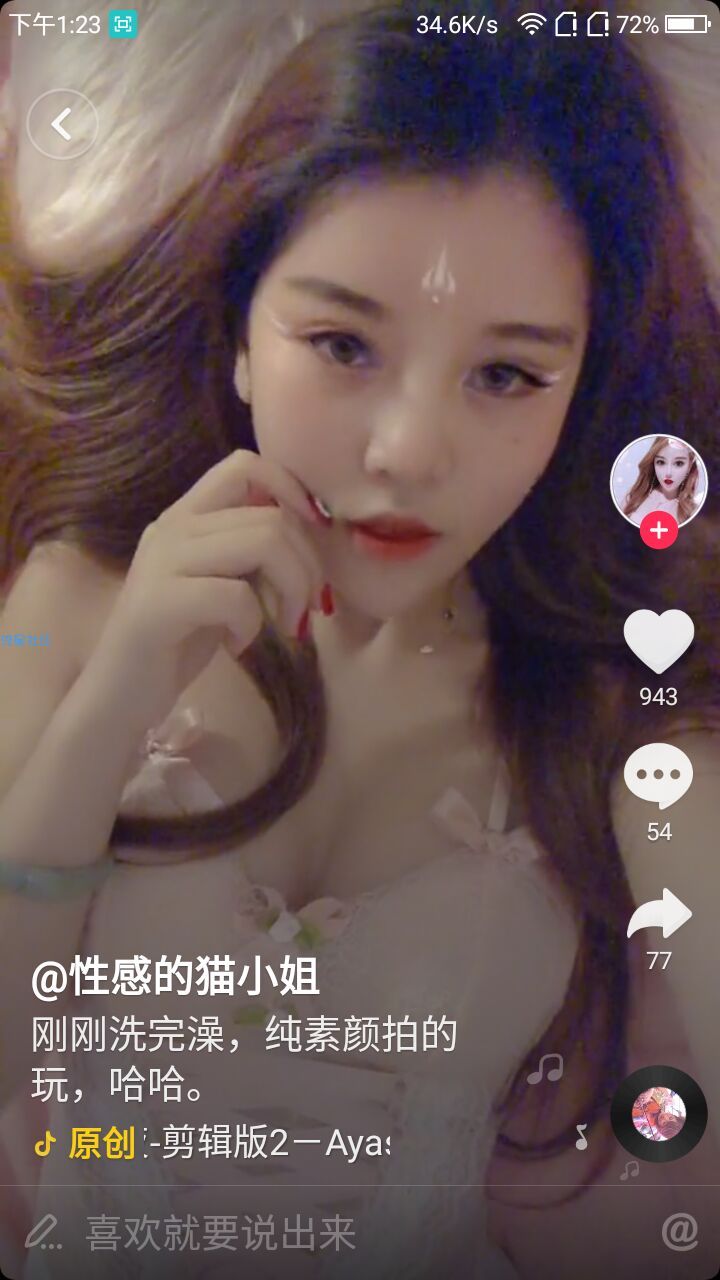Share this video
The height and width of the screenshot is (1280, 720).
coord(659,913)
